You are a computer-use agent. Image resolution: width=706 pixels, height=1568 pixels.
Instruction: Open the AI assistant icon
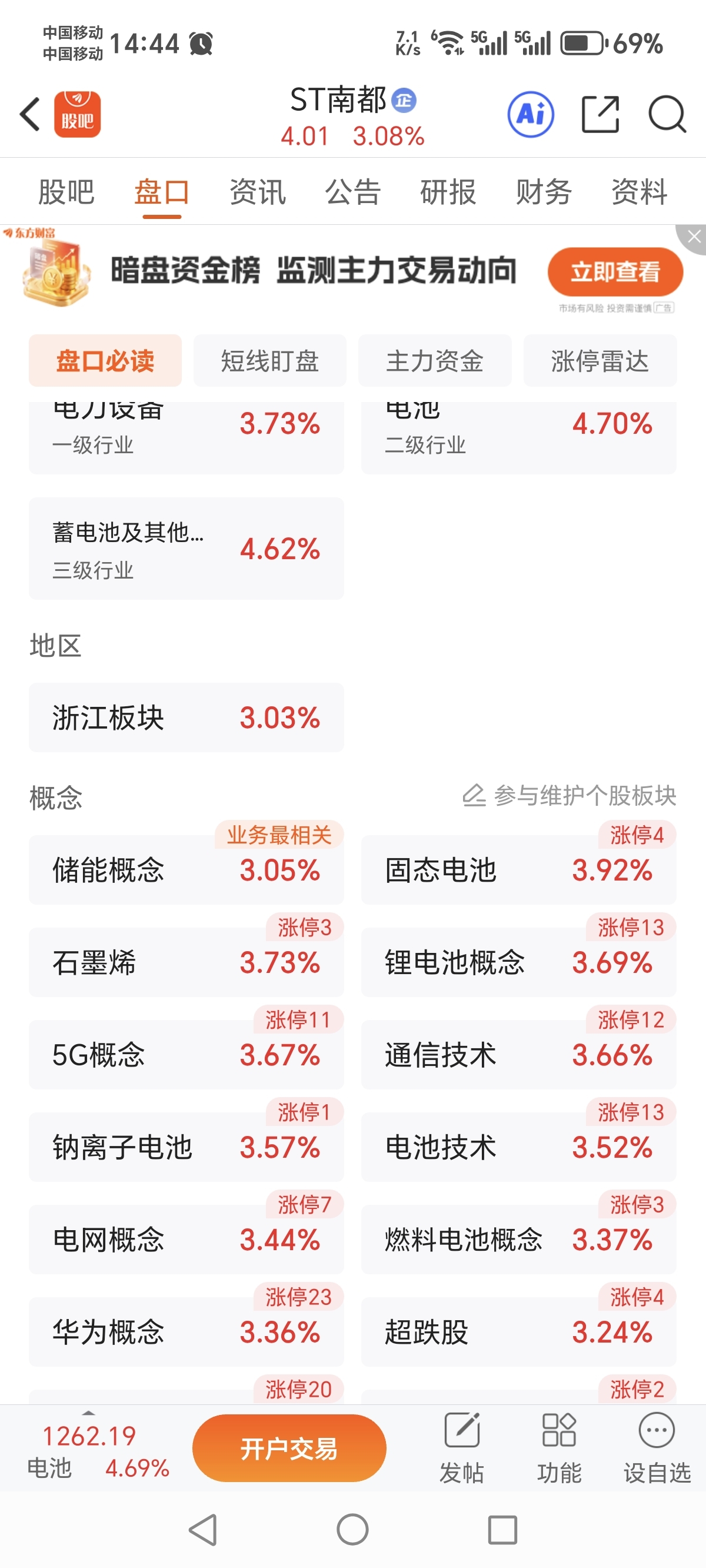(531, 114)
